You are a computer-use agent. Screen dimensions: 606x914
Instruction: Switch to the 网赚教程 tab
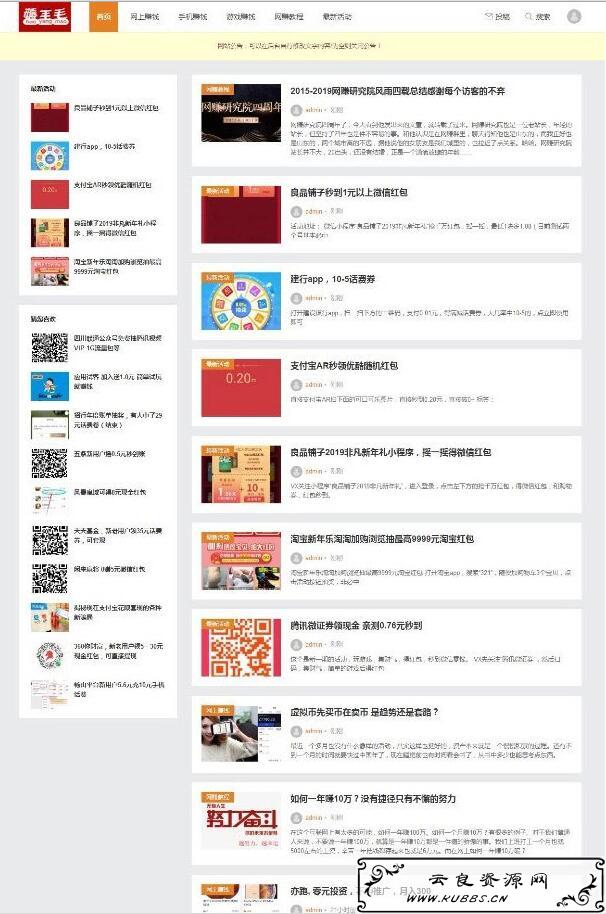click(x=289, y=17)
